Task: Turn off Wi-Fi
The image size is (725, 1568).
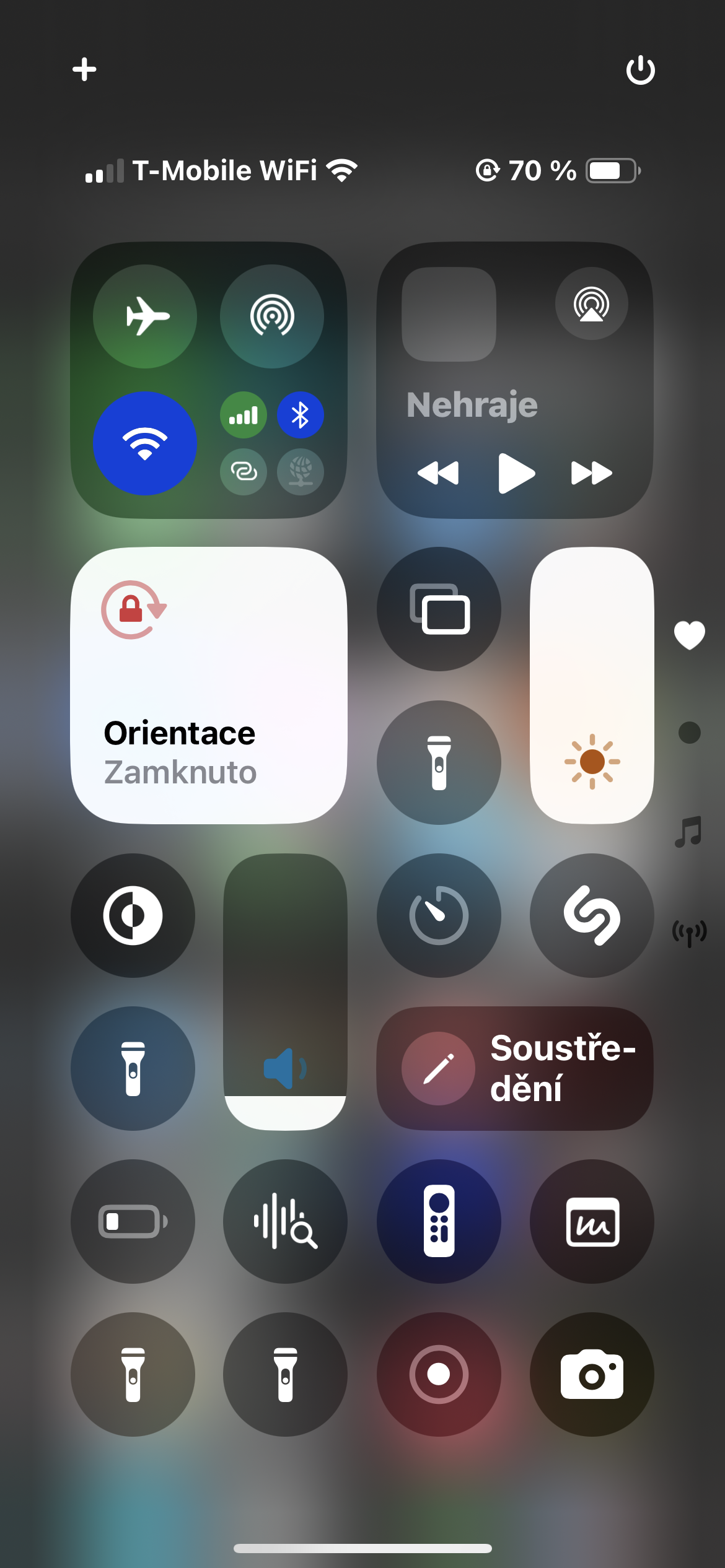Action: click(x=145, y=443)
